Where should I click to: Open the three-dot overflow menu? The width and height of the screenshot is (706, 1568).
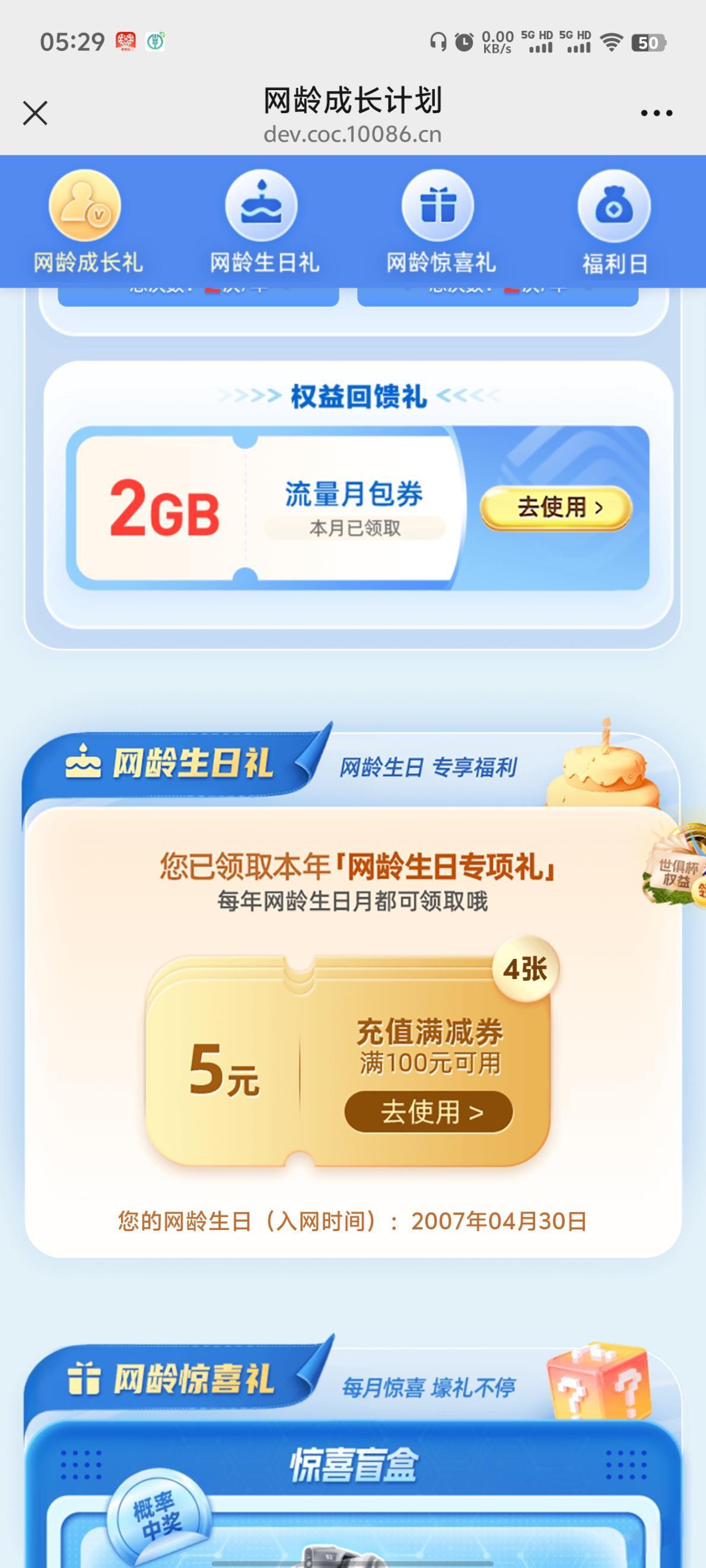[656, 113]
